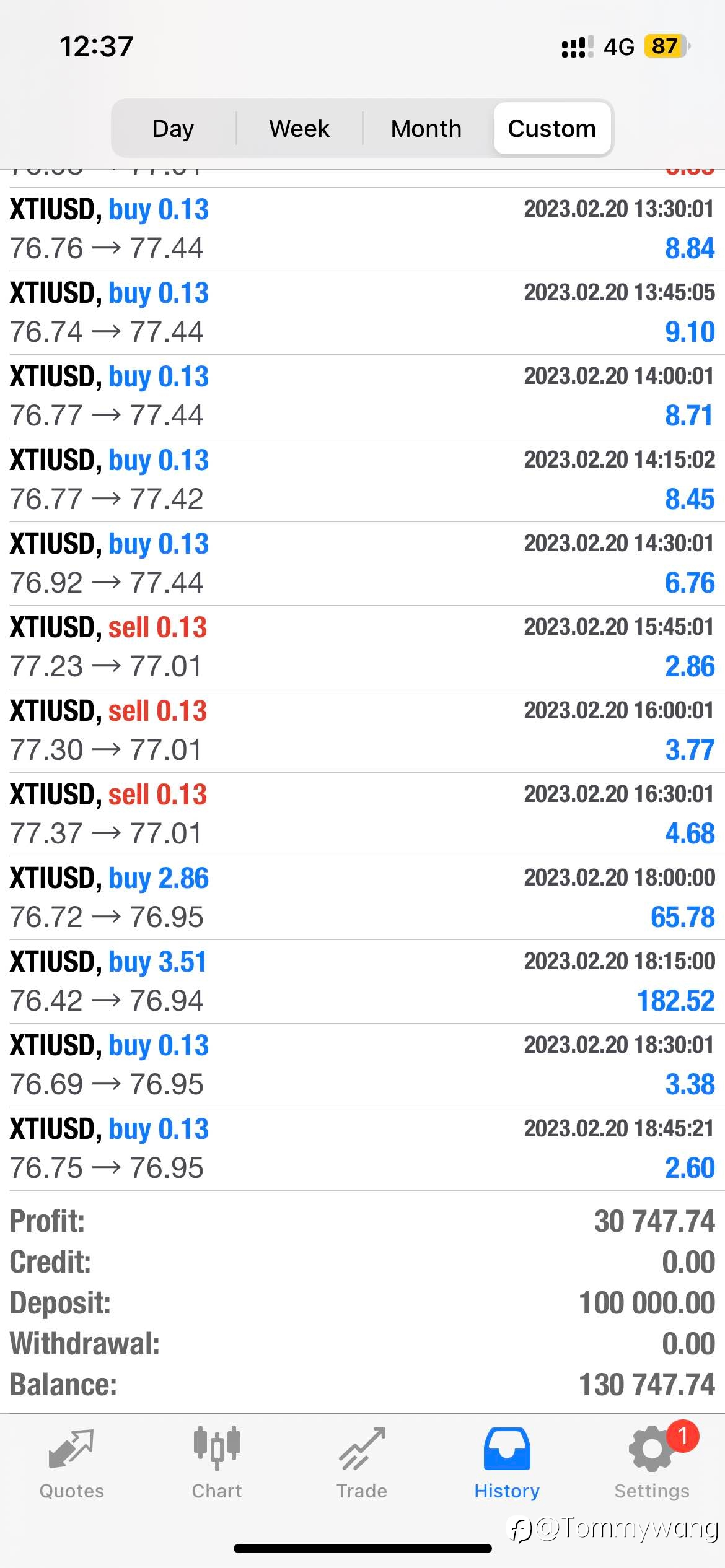Expand the 15:45:01 XTIUSD sell trade
The width and height of the screenshot is (725, 1568).
tap(362, 647)
